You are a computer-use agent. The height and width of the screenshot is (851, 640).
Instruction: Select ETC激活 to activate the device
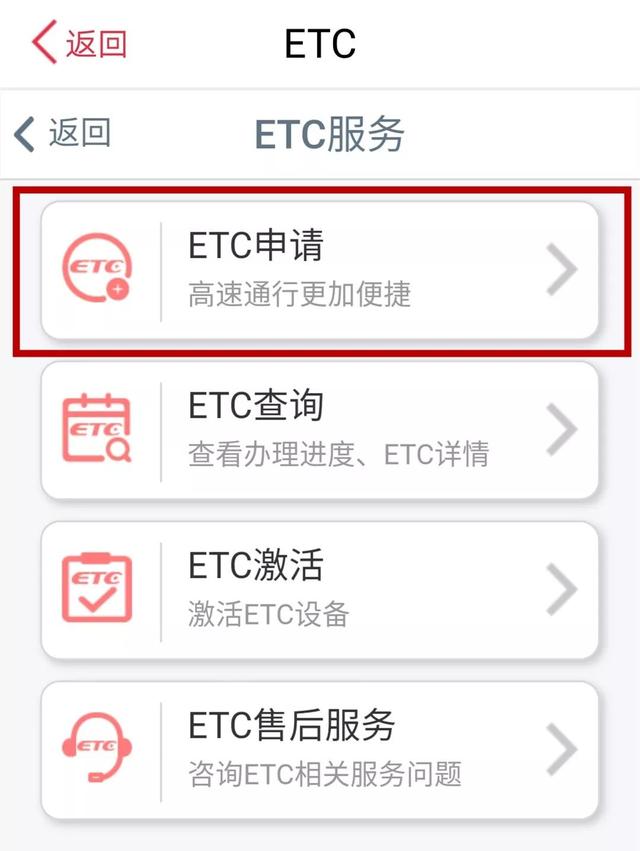[320, 590]
